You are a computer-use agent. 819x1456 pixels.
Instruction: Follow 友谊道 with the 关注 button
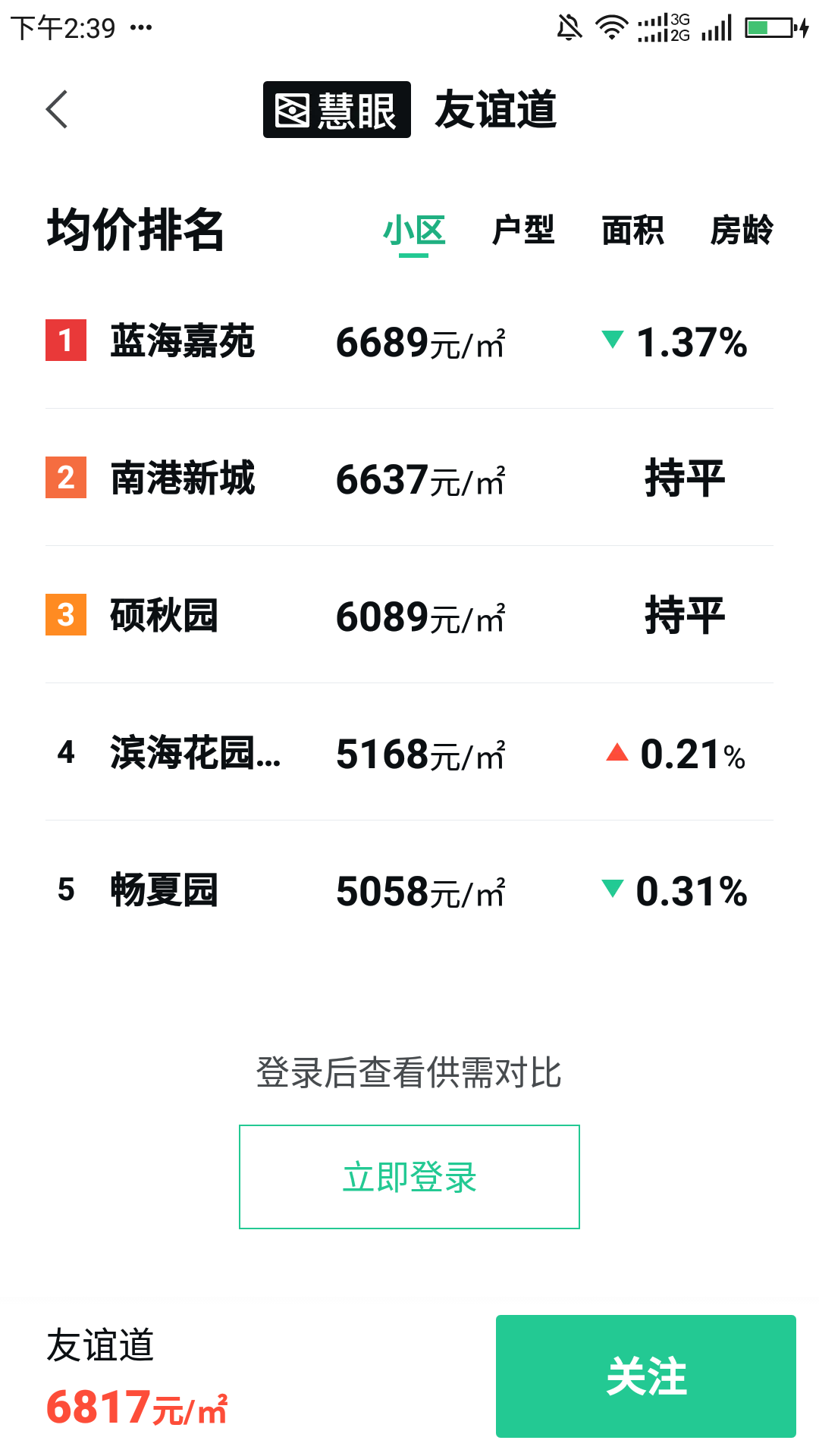pos(645,1376)
